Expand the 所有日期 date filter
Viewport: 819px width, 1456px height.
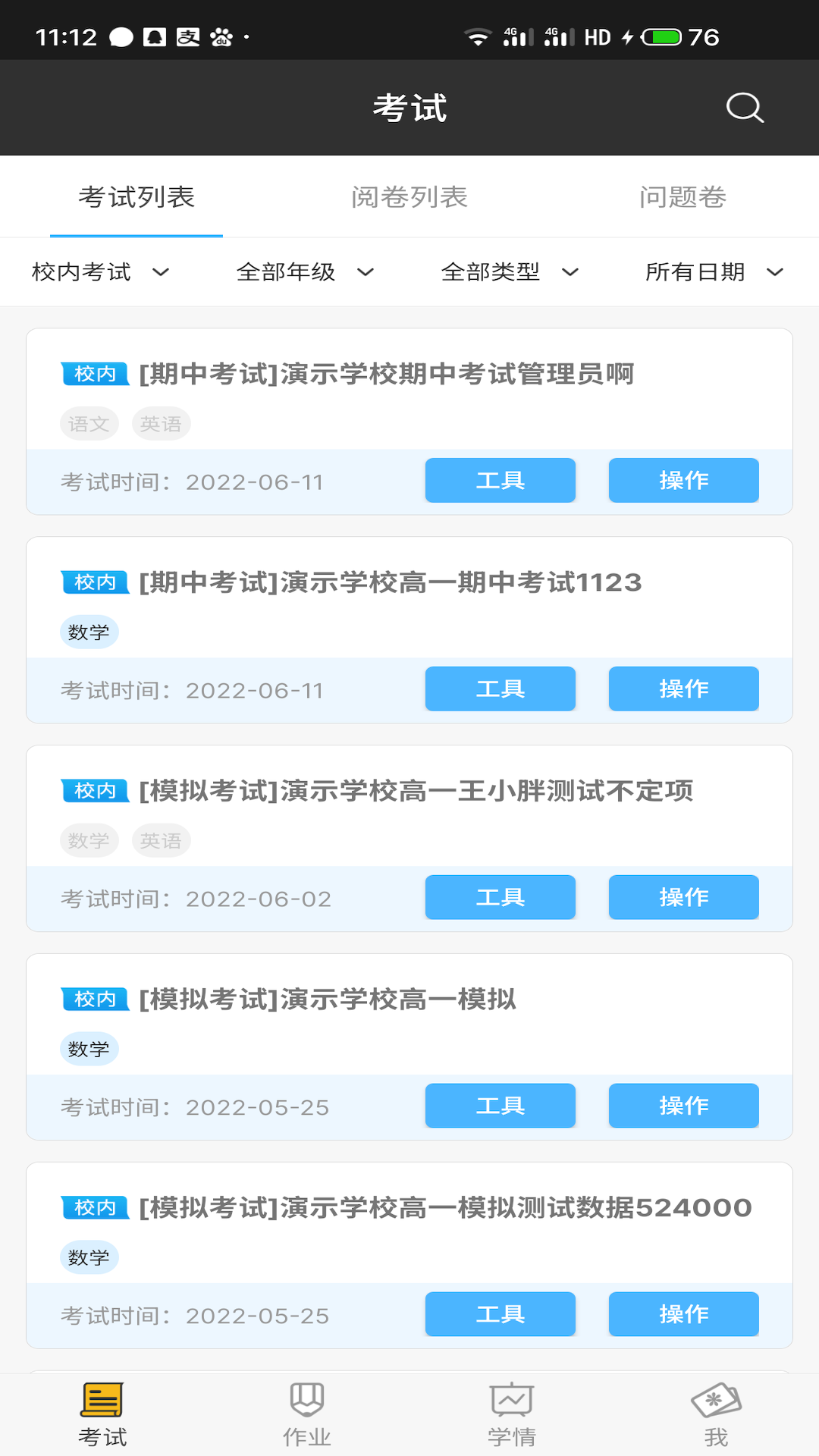[x=714, y=271]
